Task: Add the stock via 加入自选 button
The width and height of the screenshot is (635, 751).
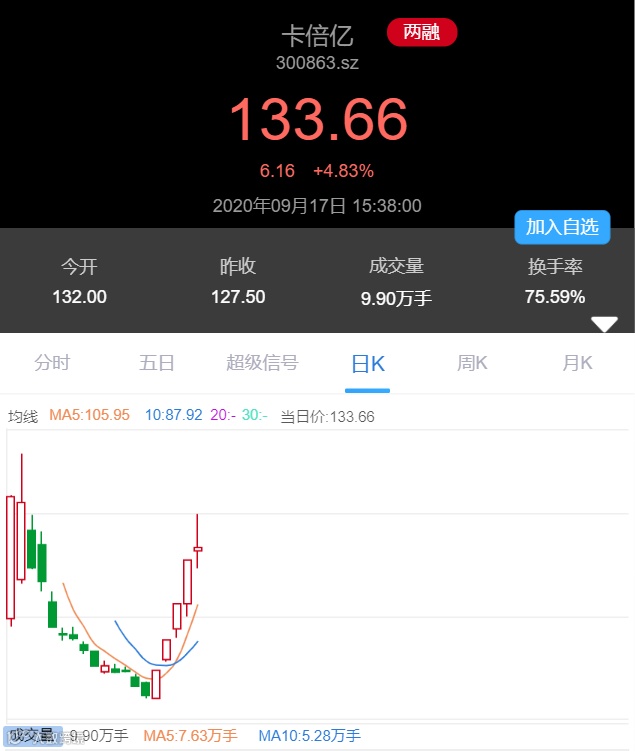Action: (x=562, y=227)
